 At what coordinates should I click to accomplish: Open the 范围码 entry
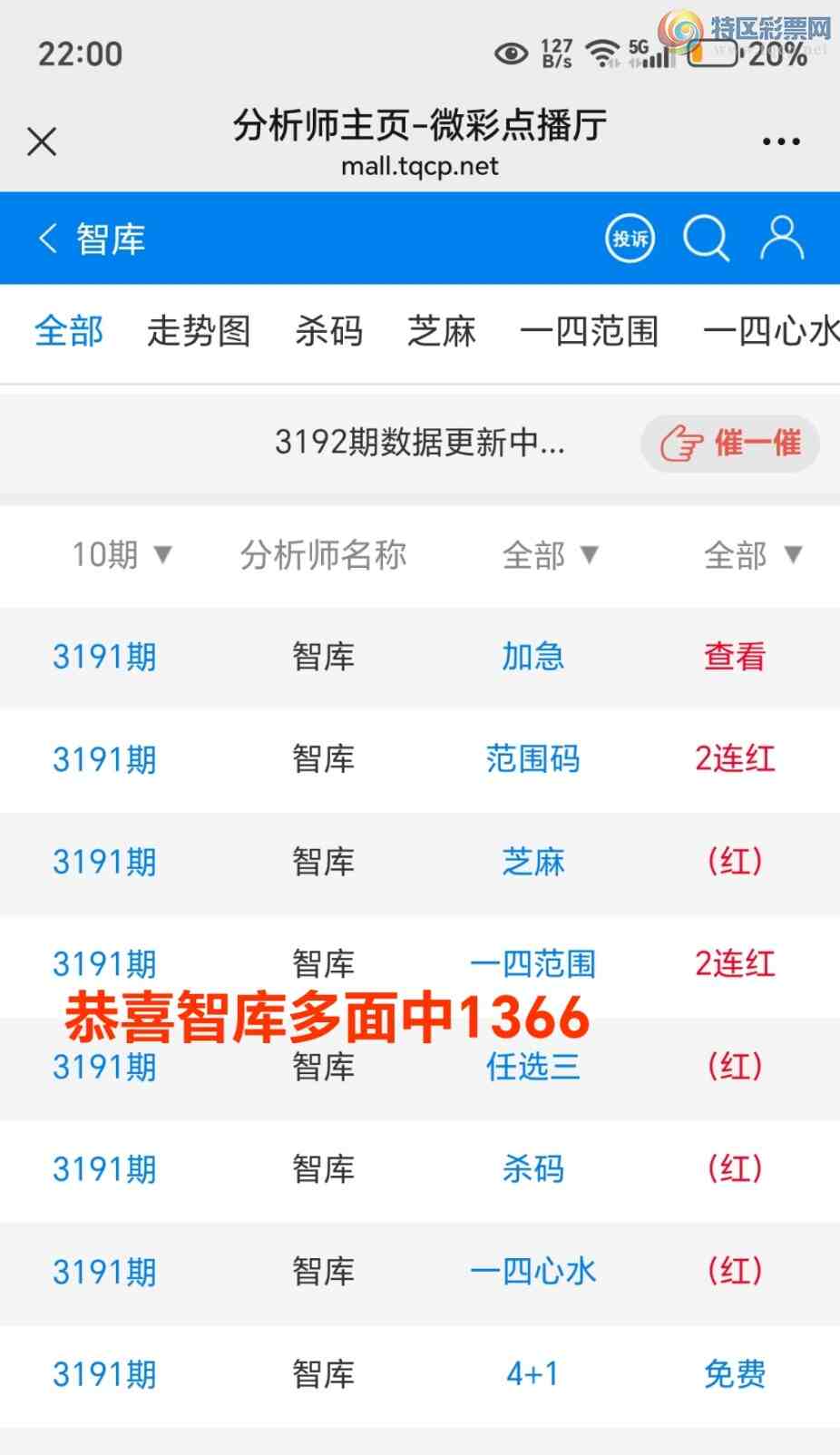[532, 758]
